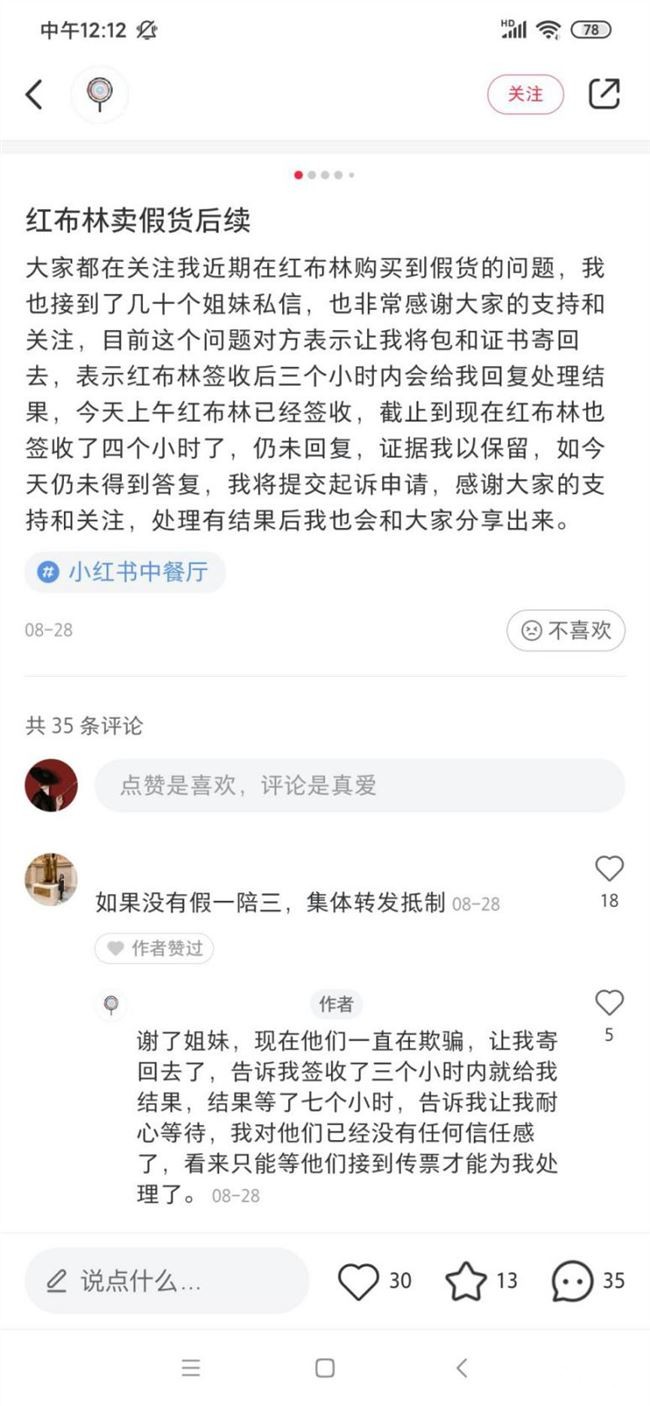
Task: Open comments via the bubble icon showing 35
Action: tap(573, 1281)
